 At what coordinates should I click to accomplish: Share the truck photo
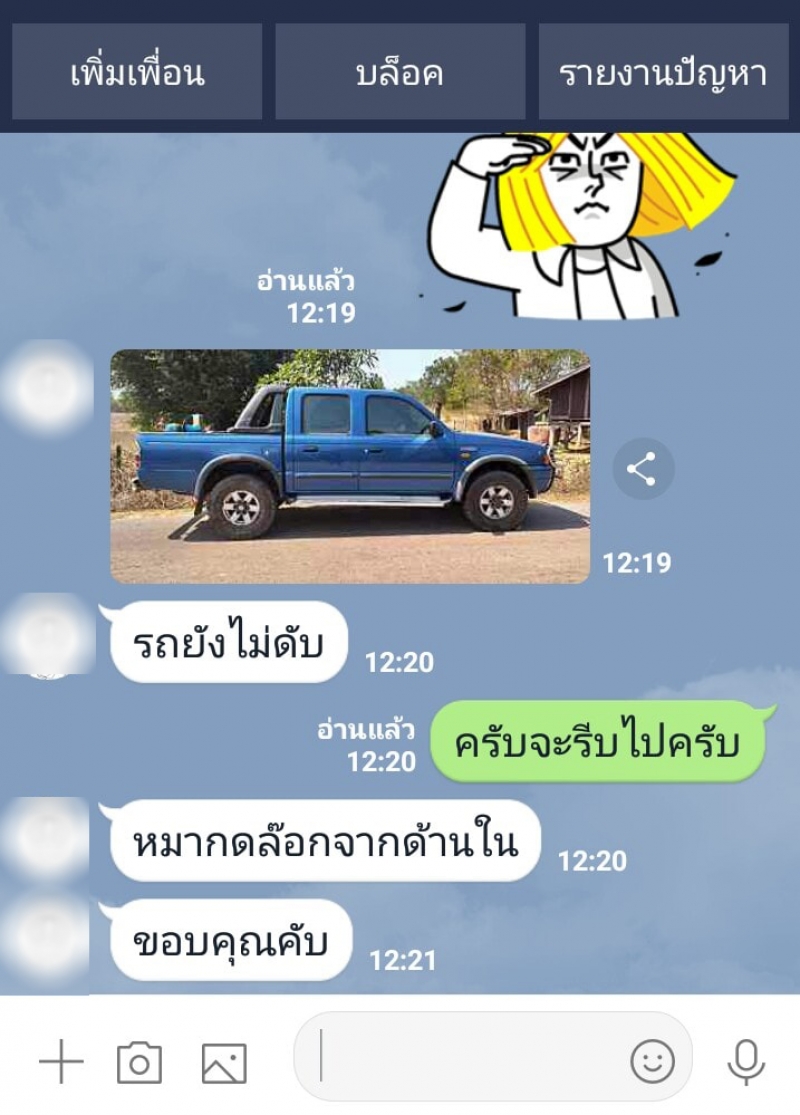pyautogui.click(x=643, y=469)
